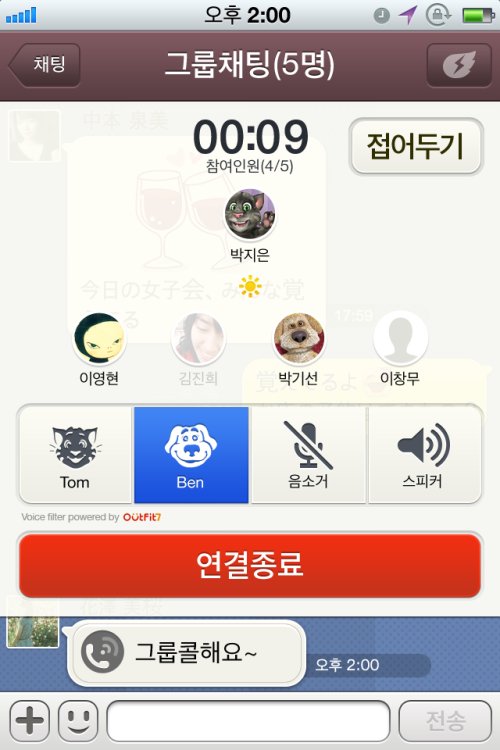View participant 김진희's avatar

pos(198,338)
